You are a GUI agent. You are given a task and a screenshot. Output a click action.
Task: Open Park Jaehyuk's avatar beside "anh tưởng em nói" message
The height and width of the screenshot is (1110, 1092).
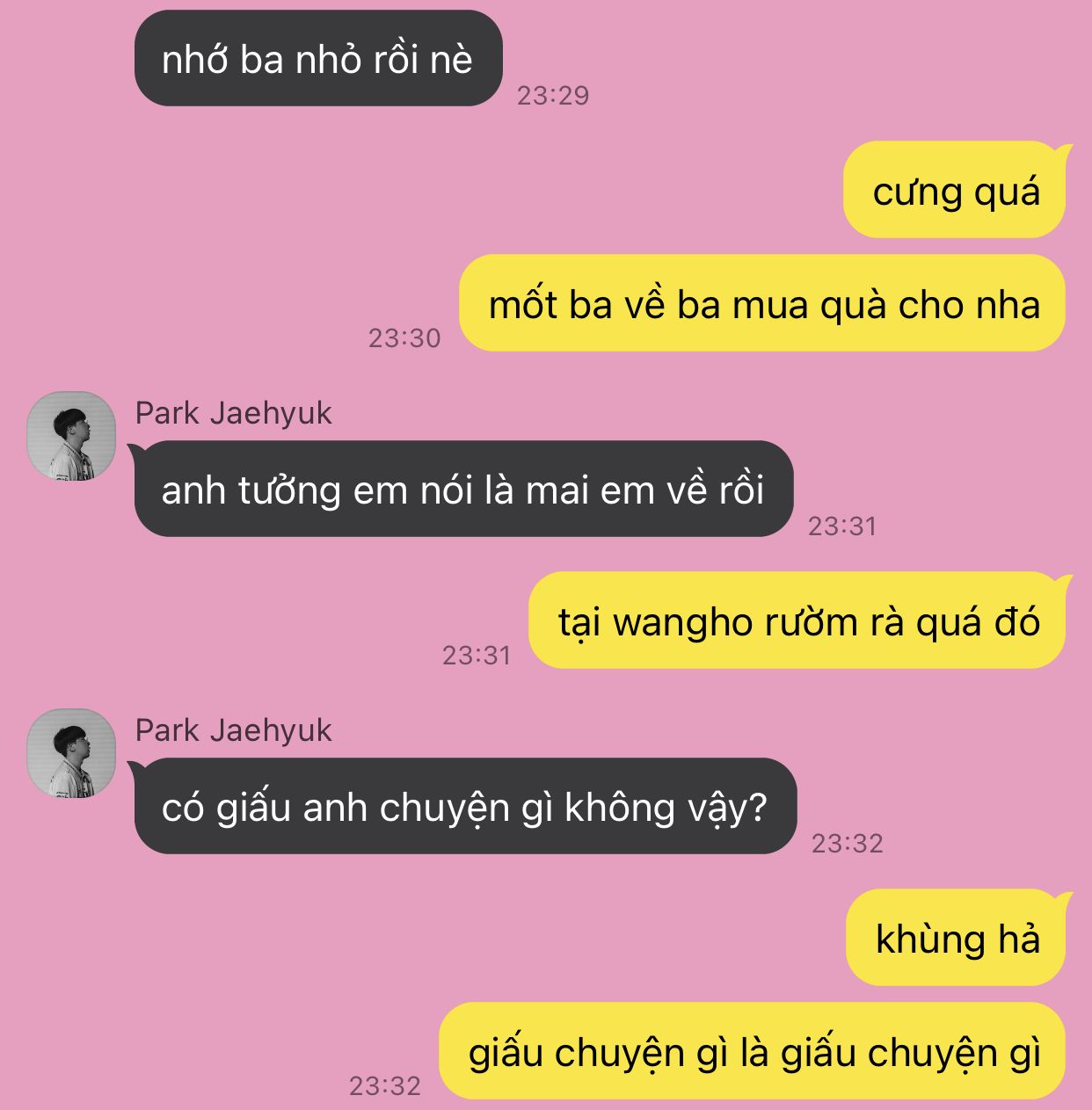(71, 436)
